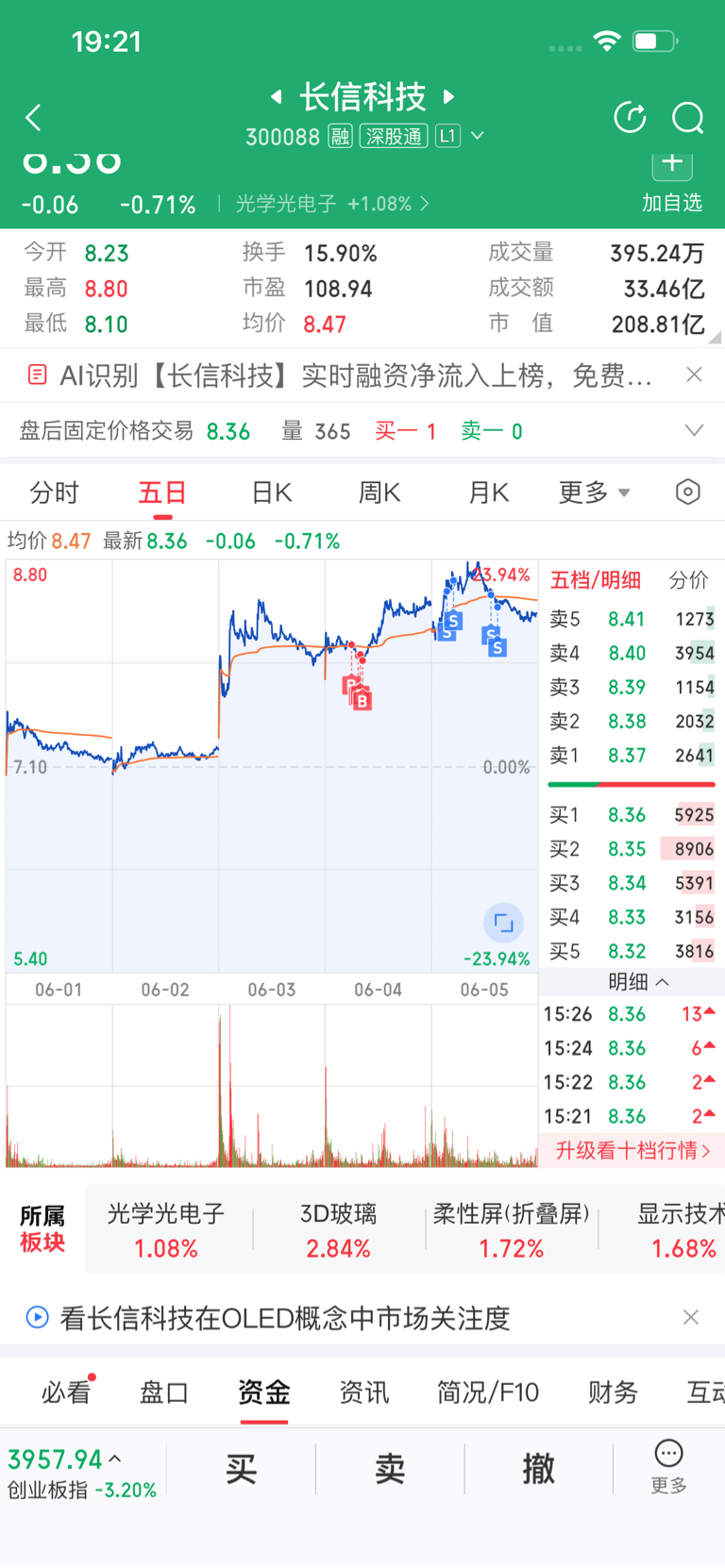Tap the 买 buy button
The width and height of the screenshot is (725, 1568).
point(241,1469)
